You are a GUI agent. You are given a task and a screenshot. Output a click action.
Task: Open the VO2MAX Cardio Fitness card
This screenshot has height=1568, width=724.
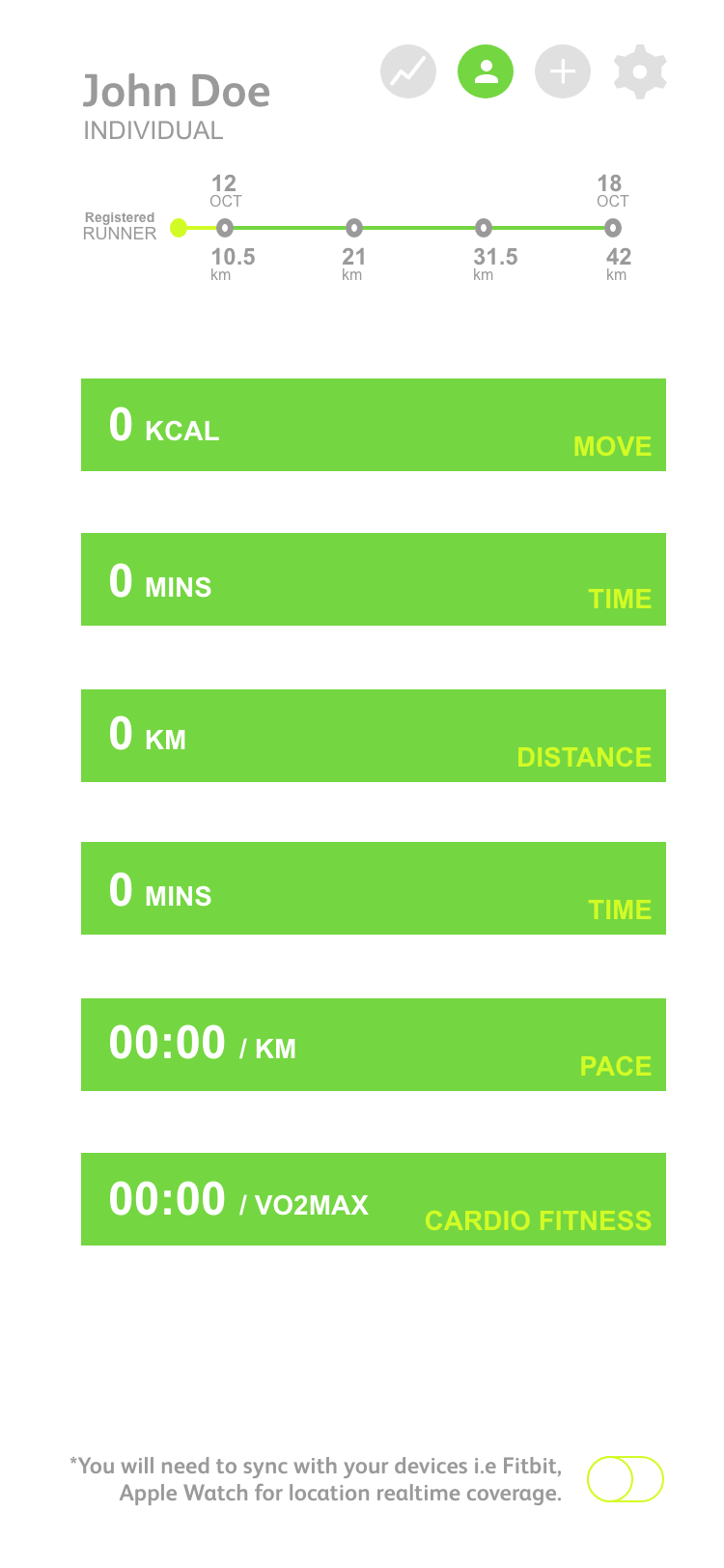coord(374,1199)
